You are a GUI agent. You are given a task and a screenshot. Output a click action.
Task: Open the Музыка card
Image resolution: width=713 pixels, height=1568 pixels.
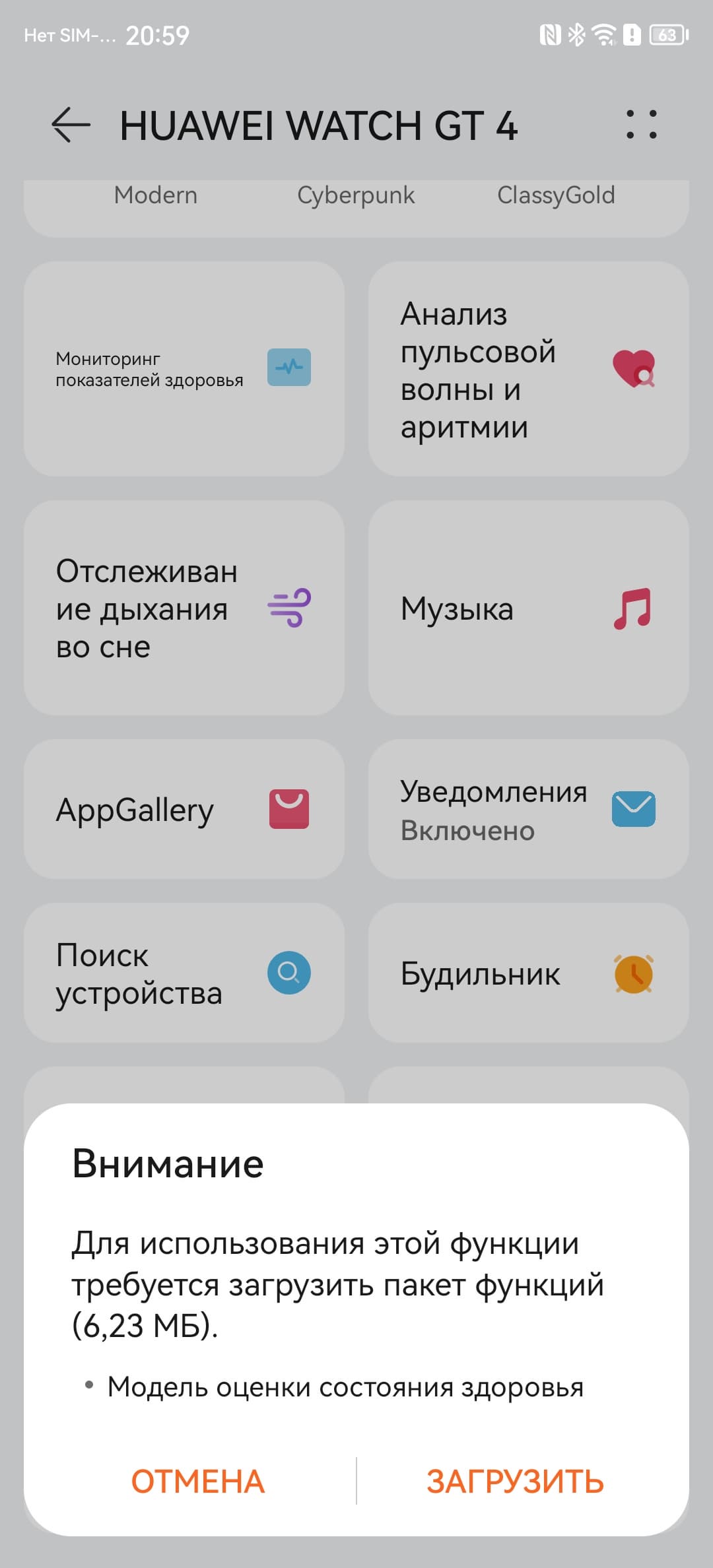point(528,608)
